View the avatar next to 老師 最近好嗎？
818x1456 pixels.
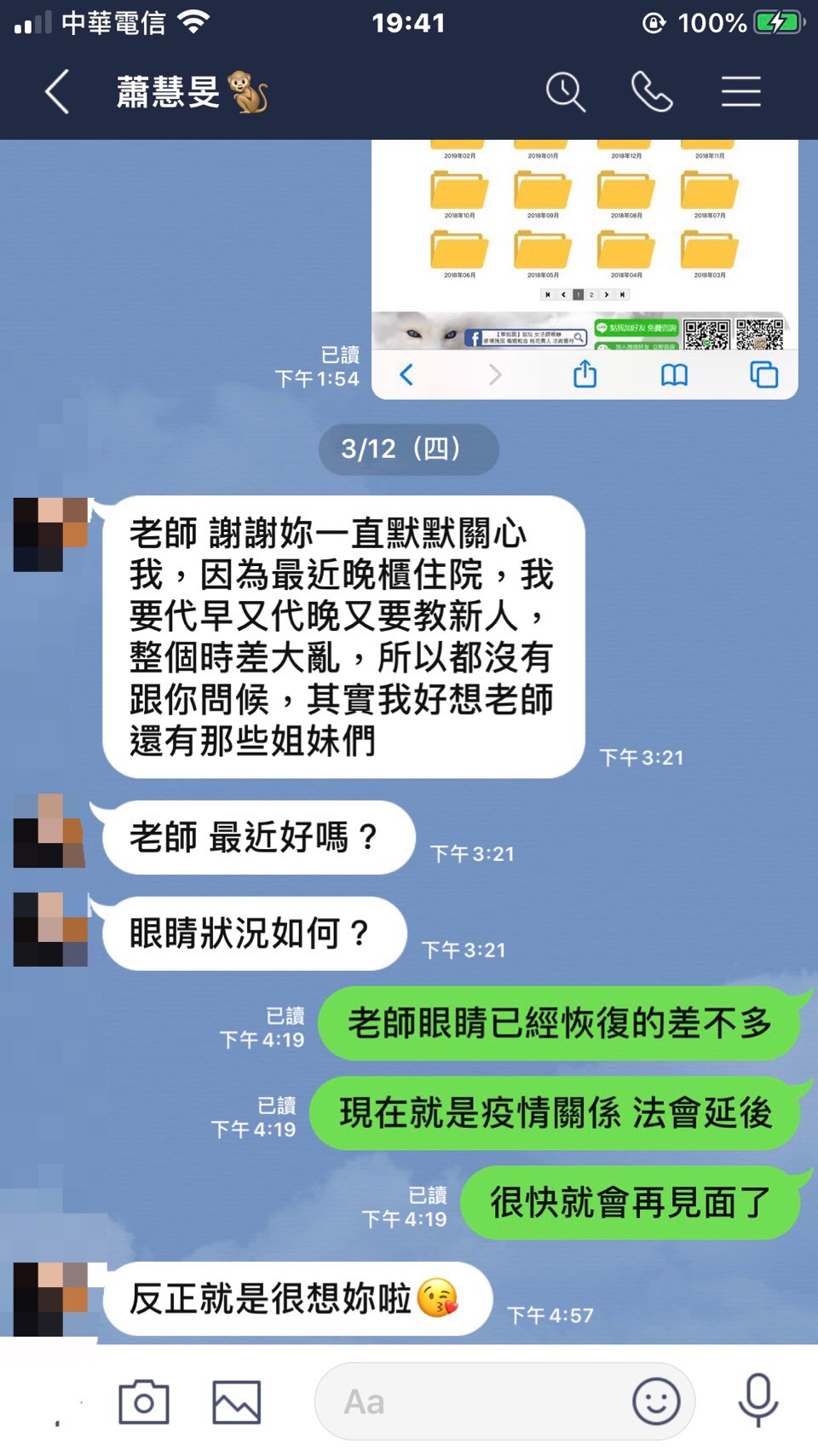(50, 831)
